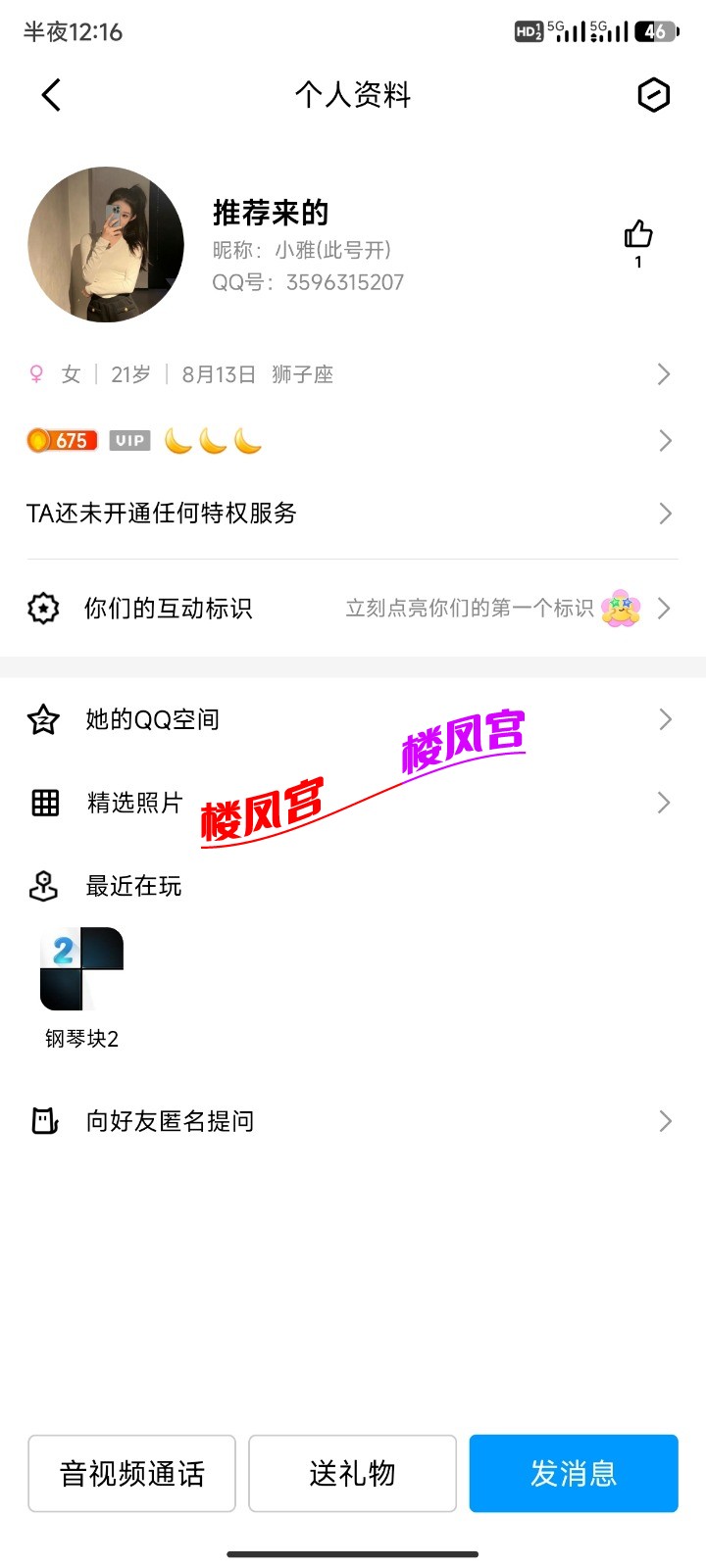
Task: Open 向好友匿名提问
Action: 353,1121
